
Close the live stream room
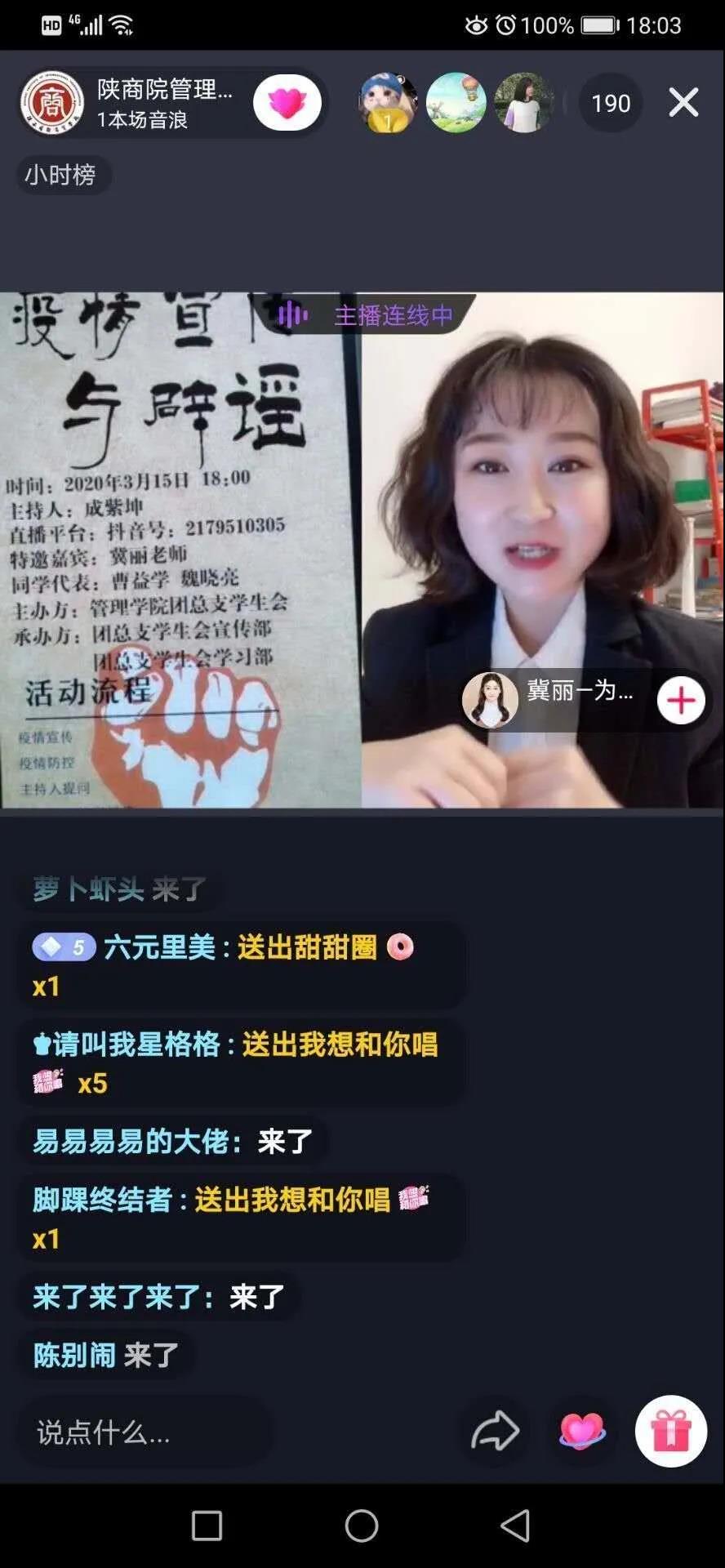click(x=683, y=103)
